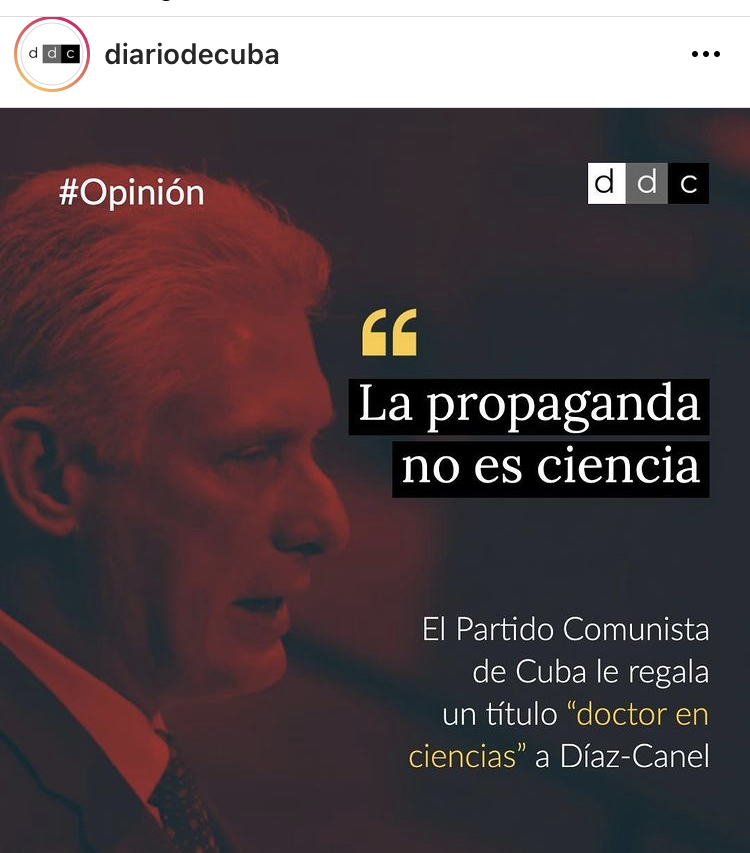The height and width of the screenshot is (853, 750).
Task: Tap the Díaz-Canel opinion post image
Action: click(x=375, y=480)
